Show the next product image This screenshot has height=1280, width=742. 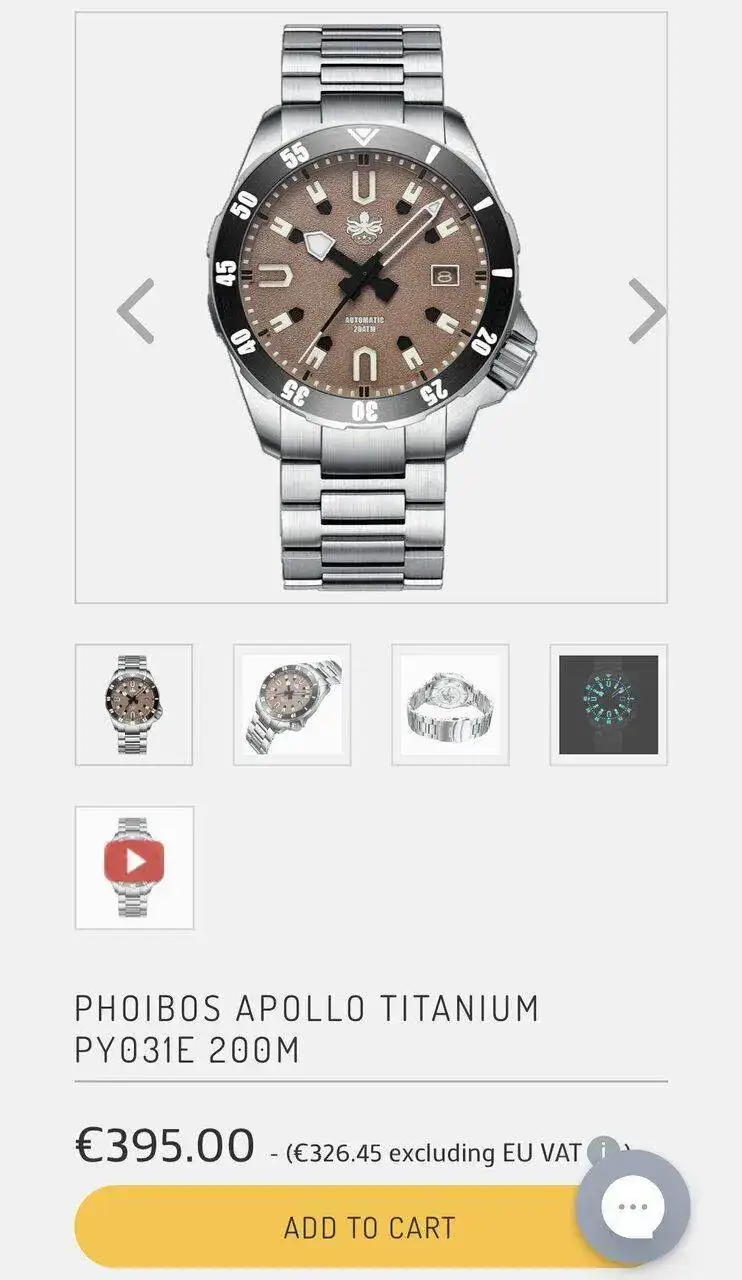click(647, 311)
